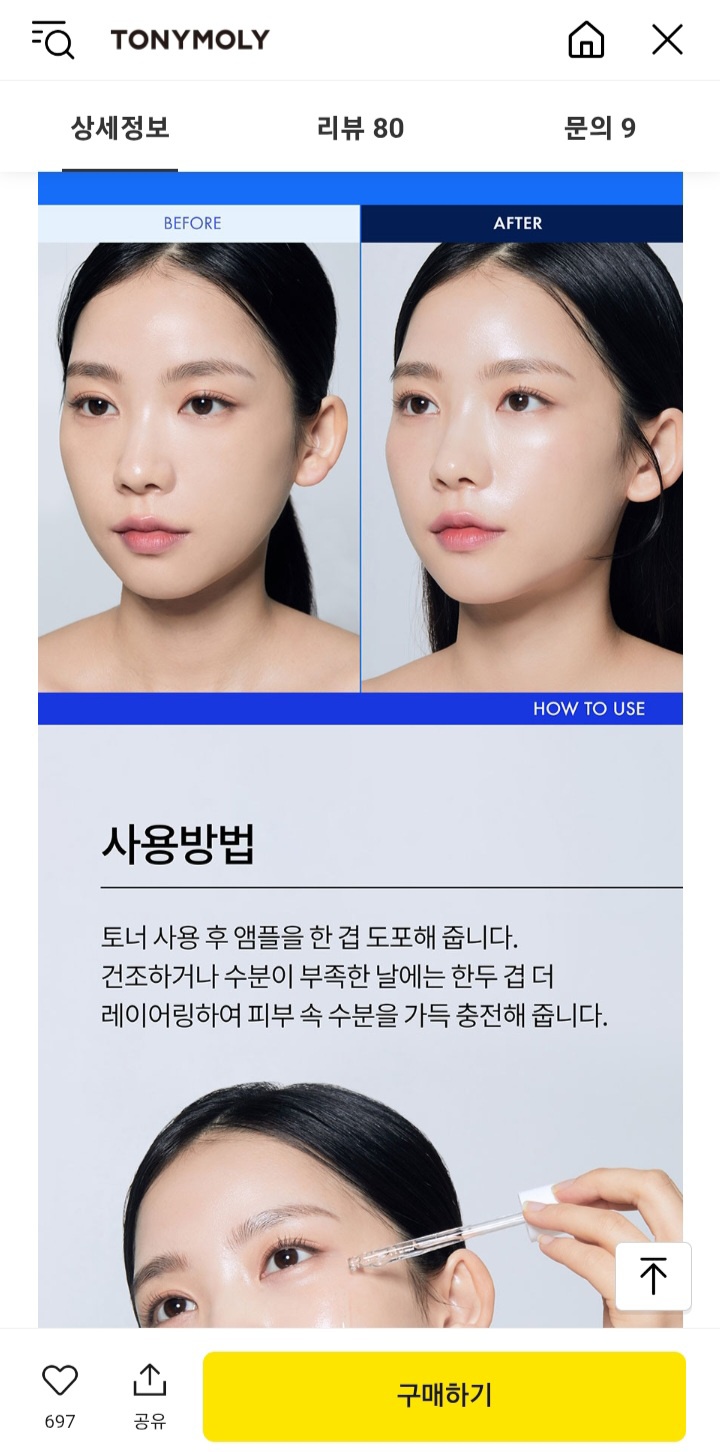The image size is (720, 1452).
Task: Open the menu search icon
Action: (x=53, y=40)
